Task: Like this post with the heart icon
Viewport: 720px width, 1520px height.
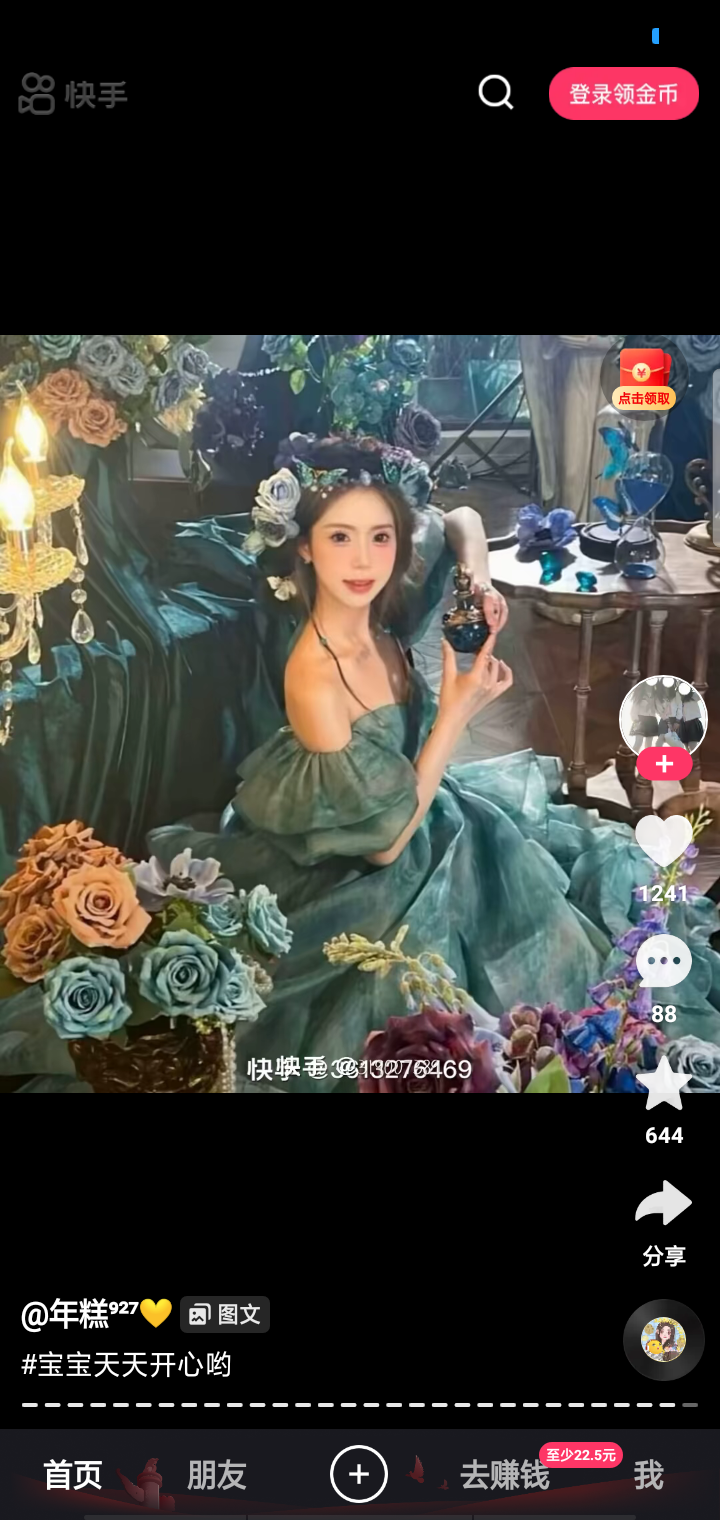Action: point(664,841)
